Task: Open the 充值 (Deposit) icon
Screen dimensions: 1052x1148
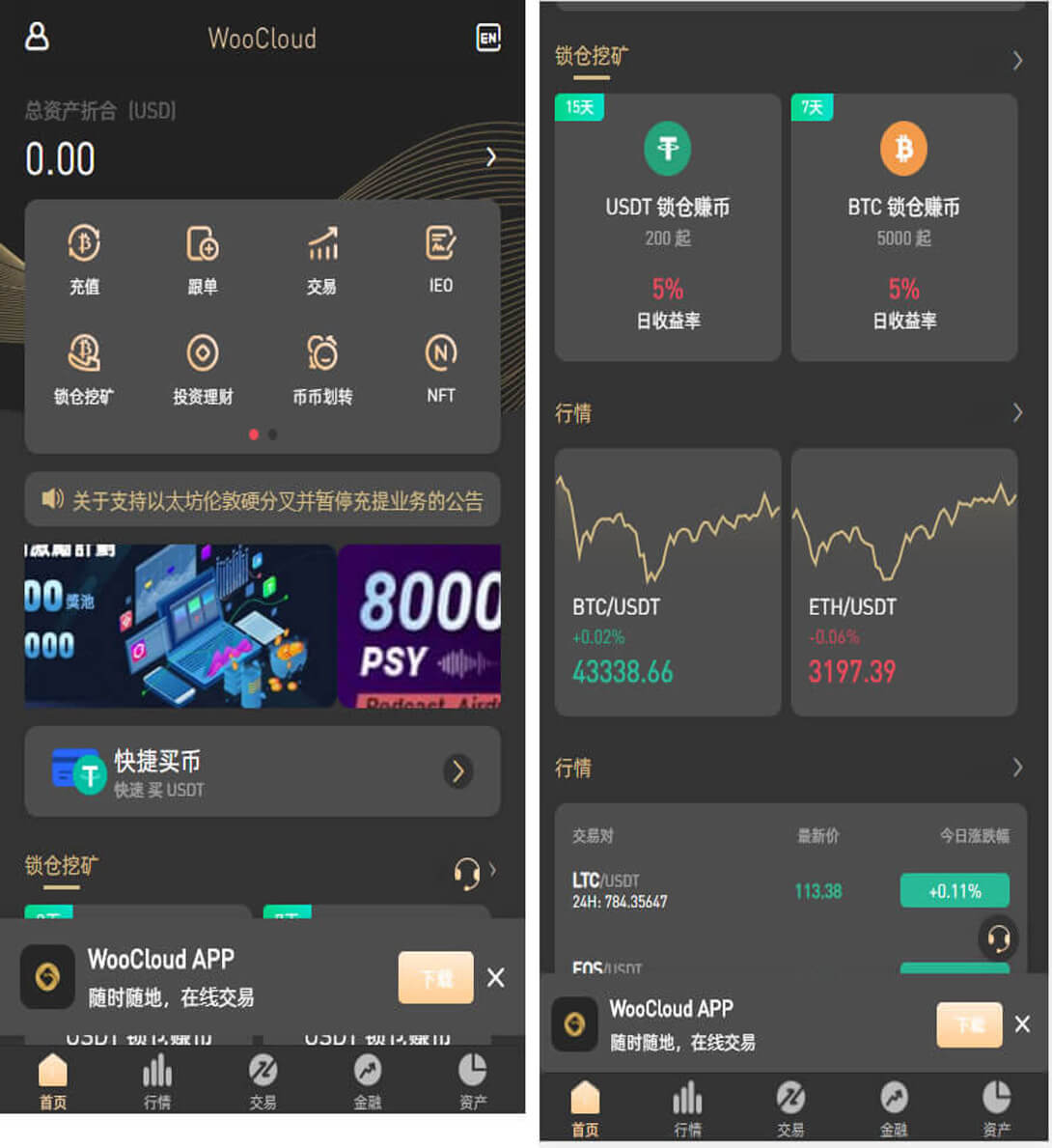Action: [84, 243]
